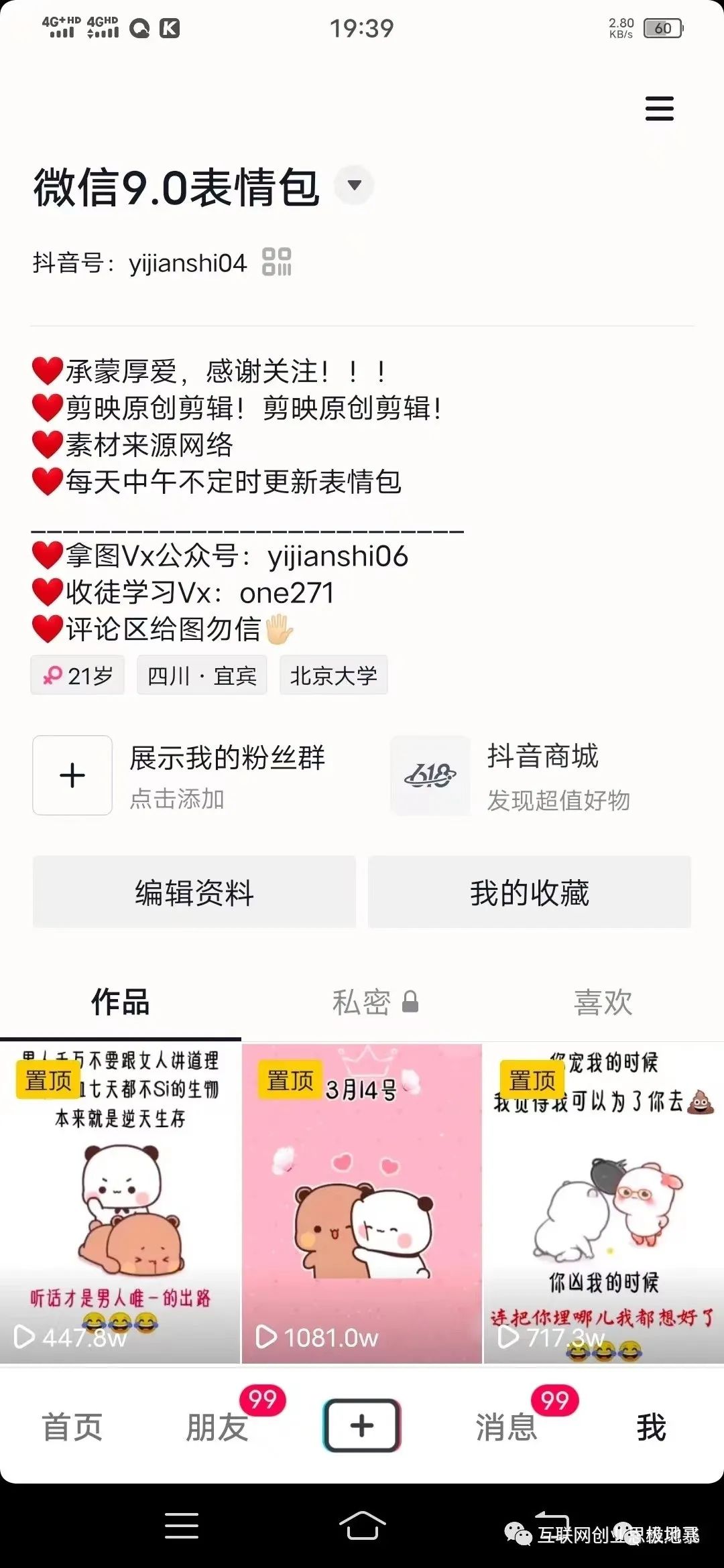Expand the account switcher dropdown arrow

[x=355, y=185]
